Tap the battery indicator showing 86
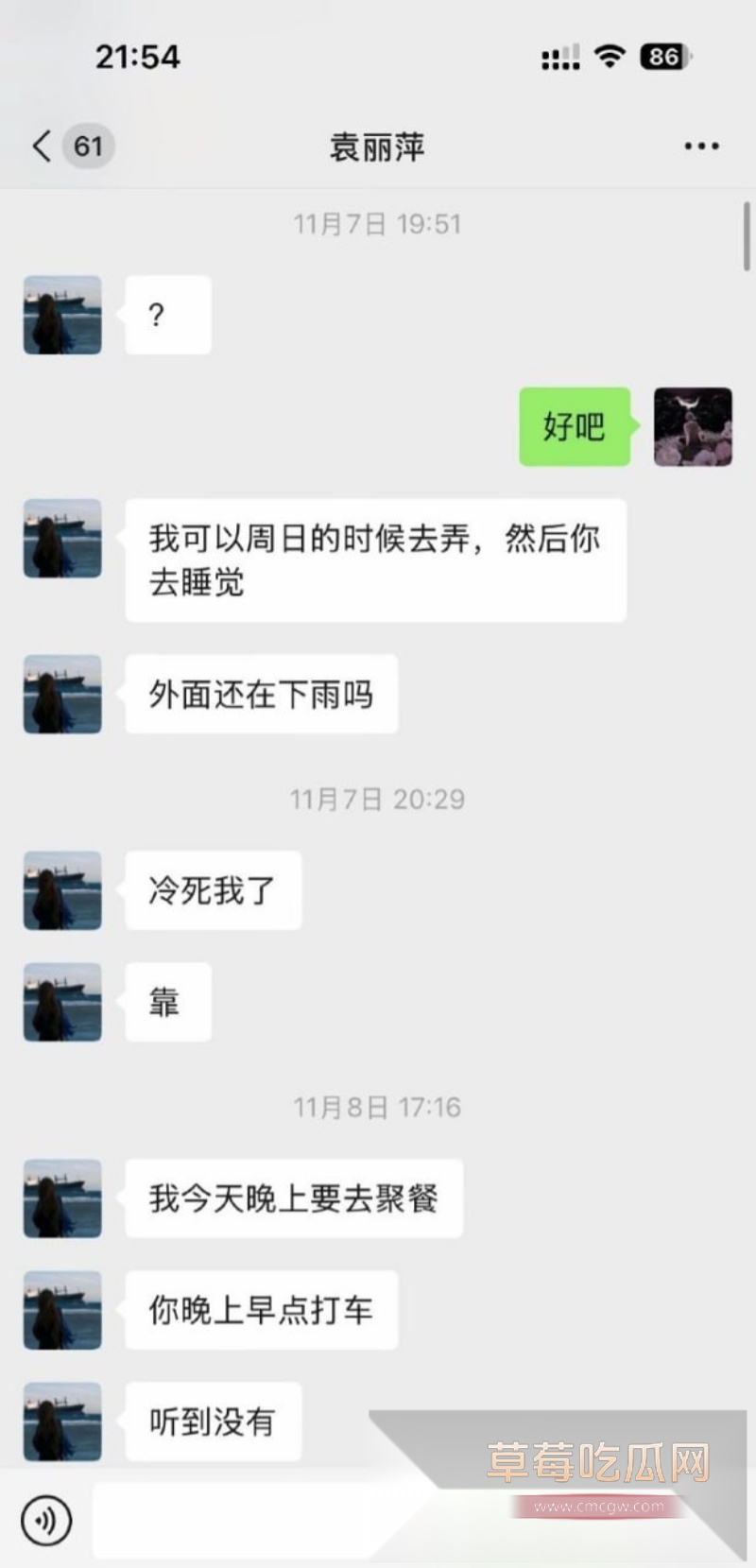Screen dimensions: 756x1568 (x=662, y=57)
